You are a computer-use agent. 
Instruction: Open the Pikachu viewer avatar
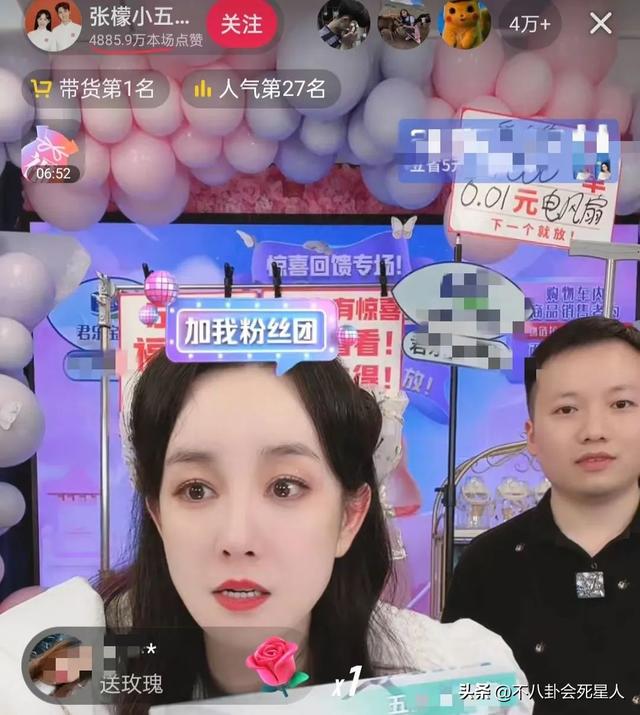[464, 24]
